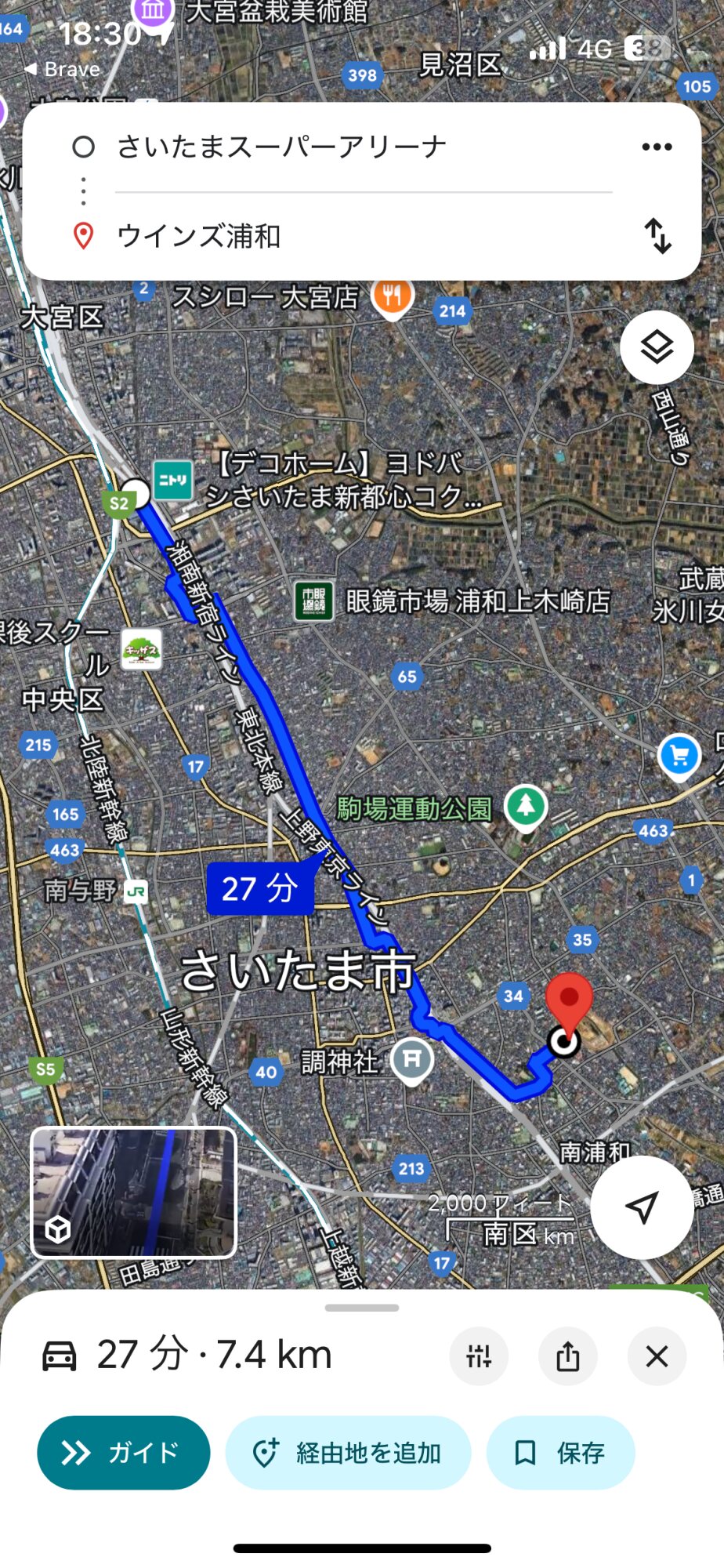The width and height of the screenshot is (724, 1568).
Task: Swap start and destination
Action: 657,236
